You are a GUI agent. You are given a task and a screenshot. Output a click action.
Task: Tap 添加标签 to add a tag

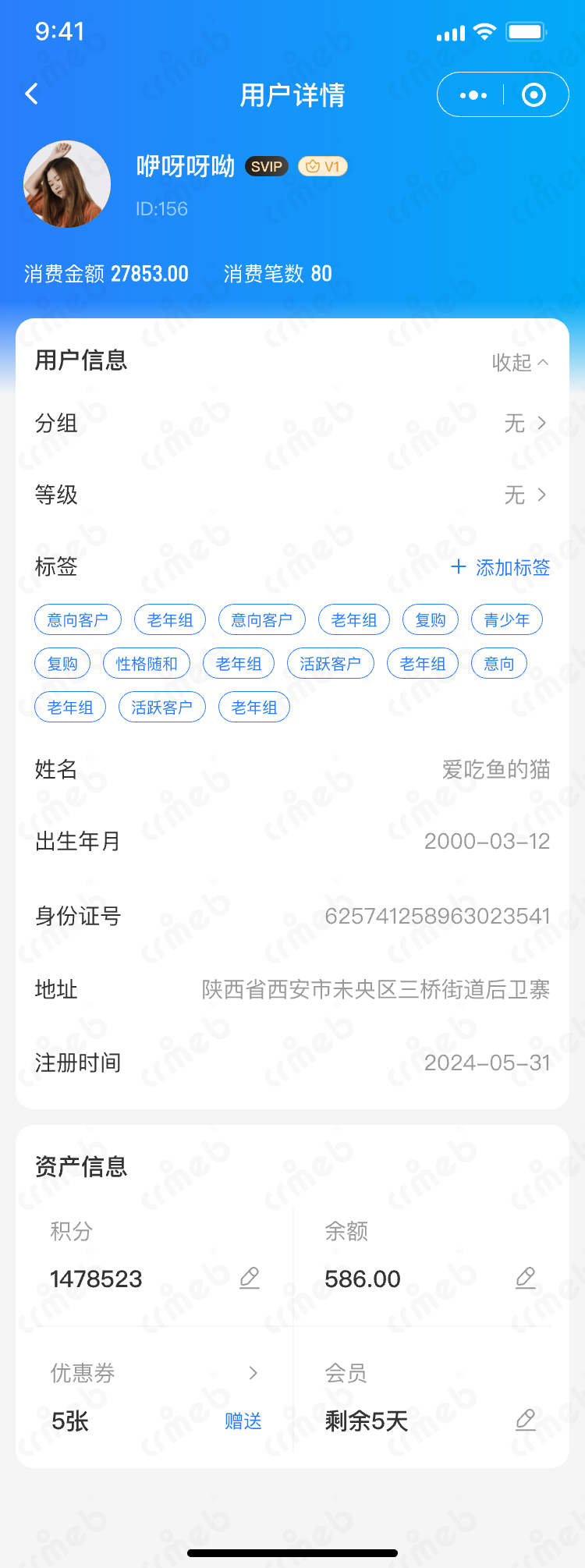(x=501, y=567)
